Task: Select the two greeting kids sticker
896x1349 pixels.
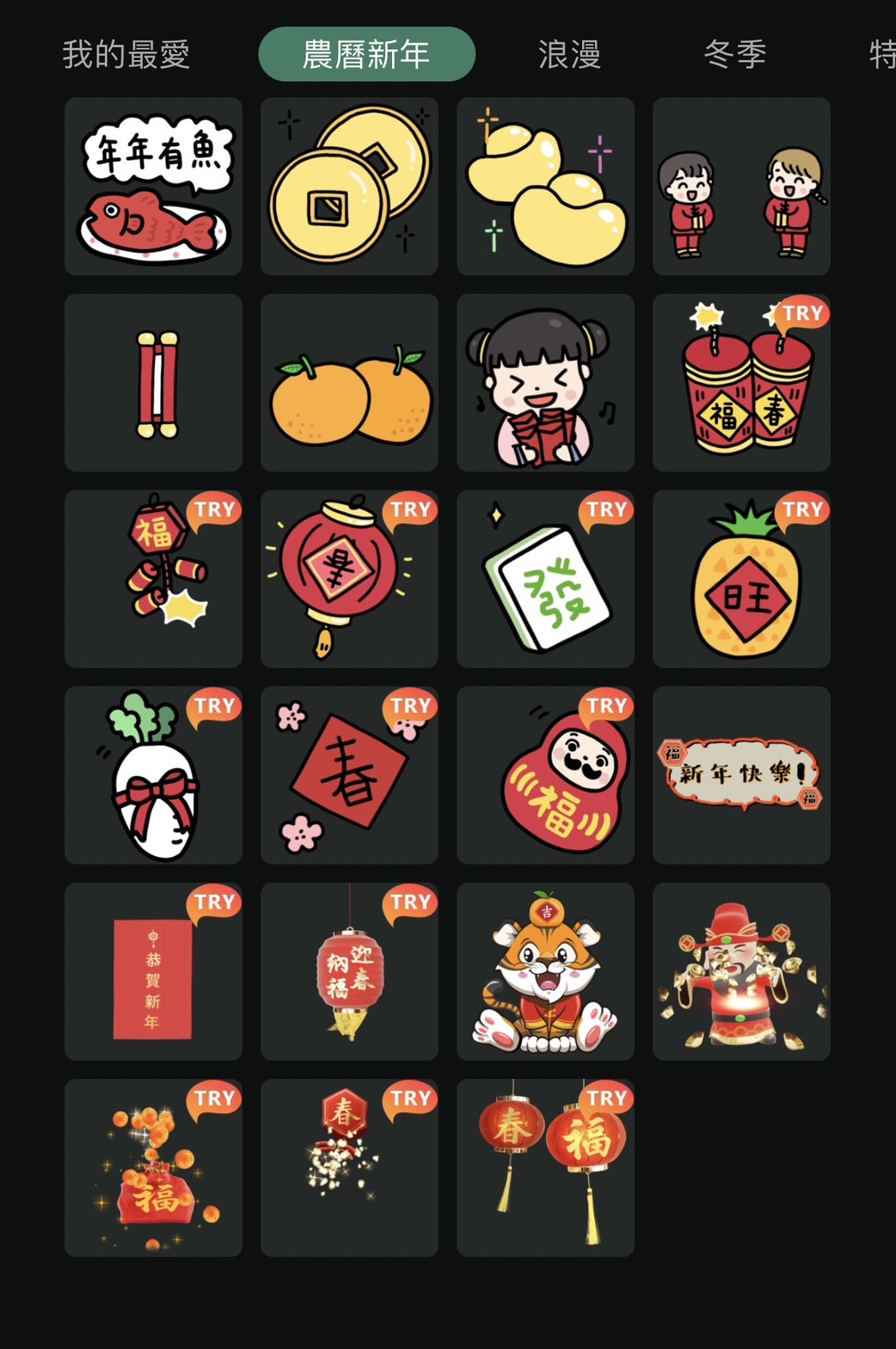Action: [x=741, y=187]
